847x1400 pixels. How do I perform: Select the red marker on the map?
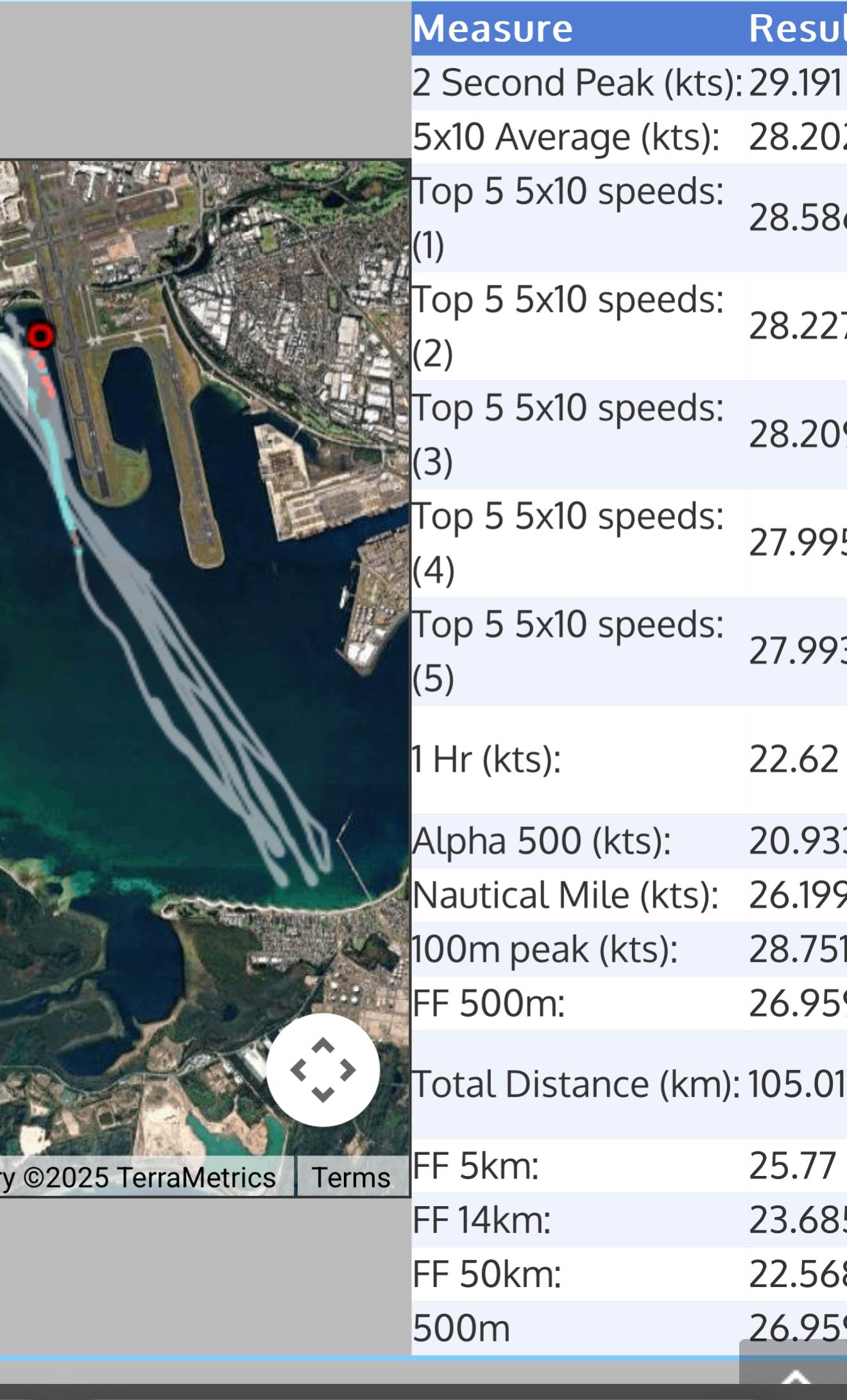(41, 335)
